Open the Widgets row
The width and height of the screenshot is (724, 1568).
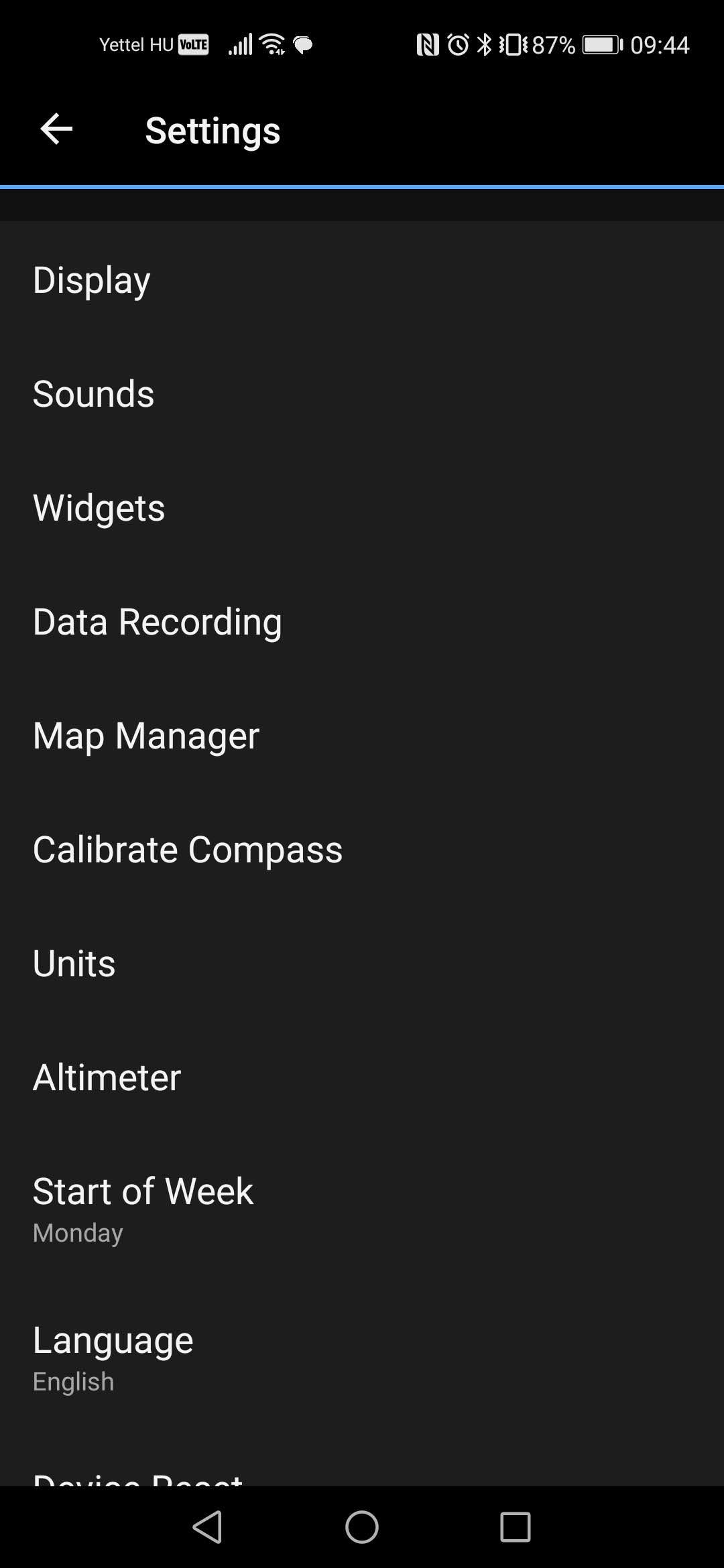tap(362, 507)
